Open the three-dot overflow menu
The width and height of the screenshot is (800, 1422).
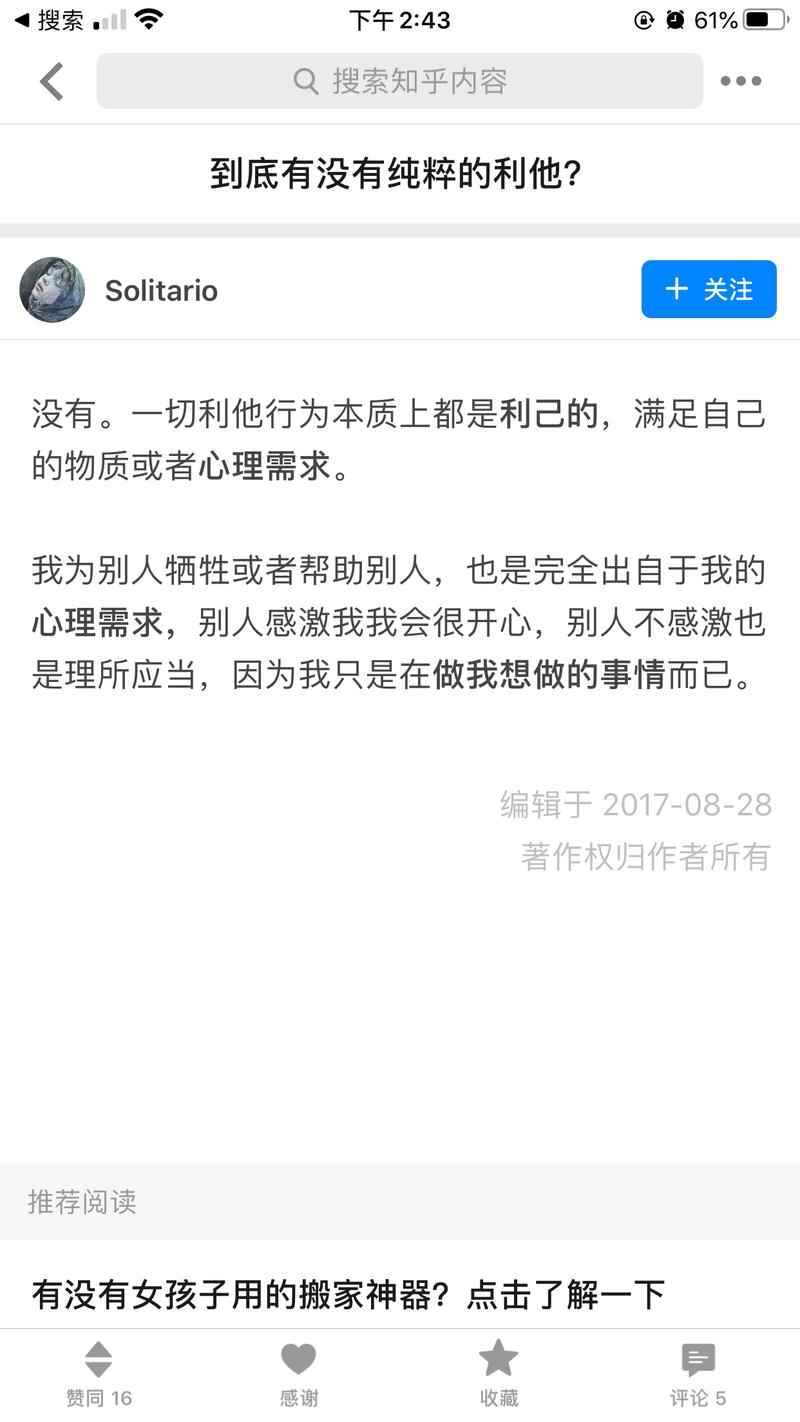point(741,81)
